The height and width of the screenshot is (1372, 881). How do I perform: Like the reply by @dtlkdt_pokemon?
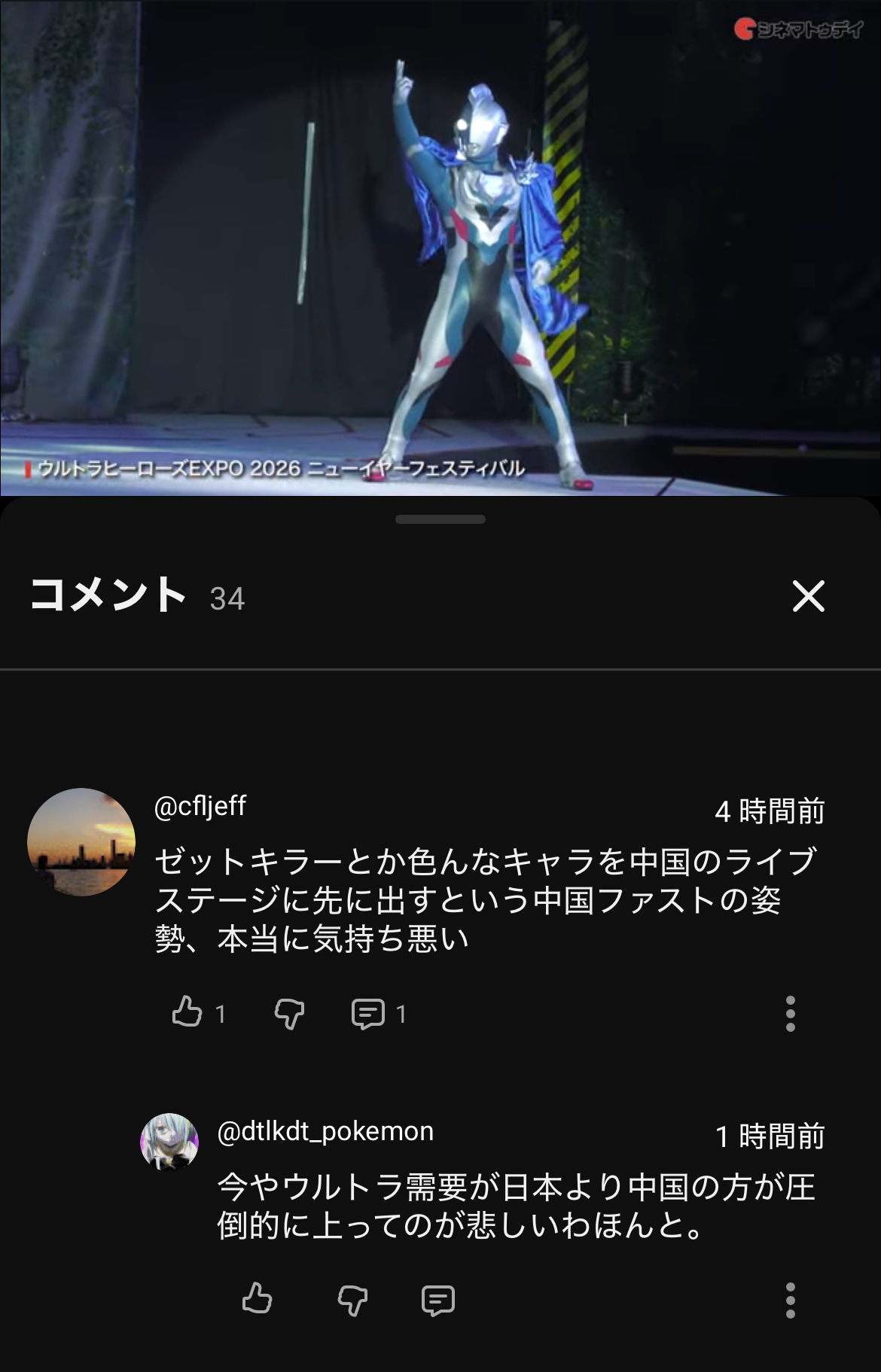(258, 1299)
